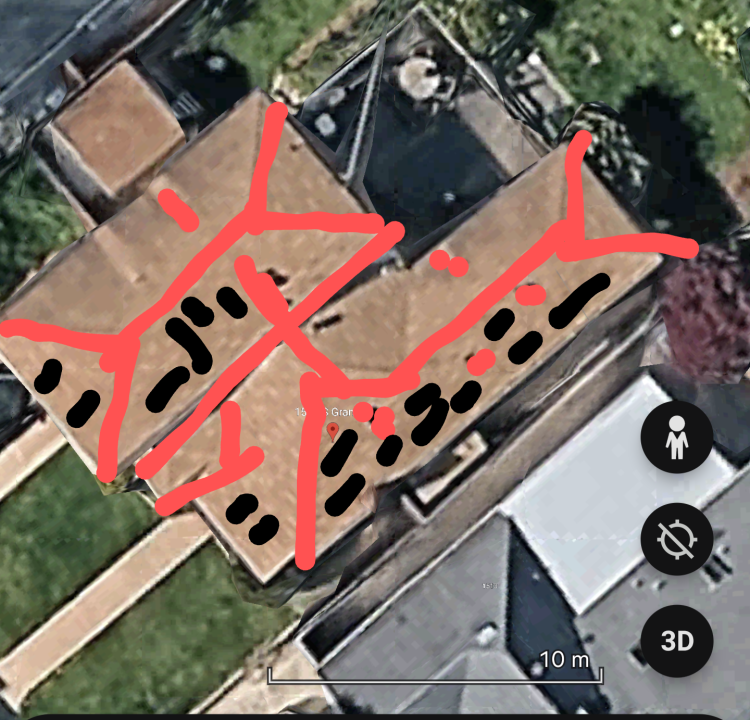Select the red location pin on the roof

coord(333,431)
